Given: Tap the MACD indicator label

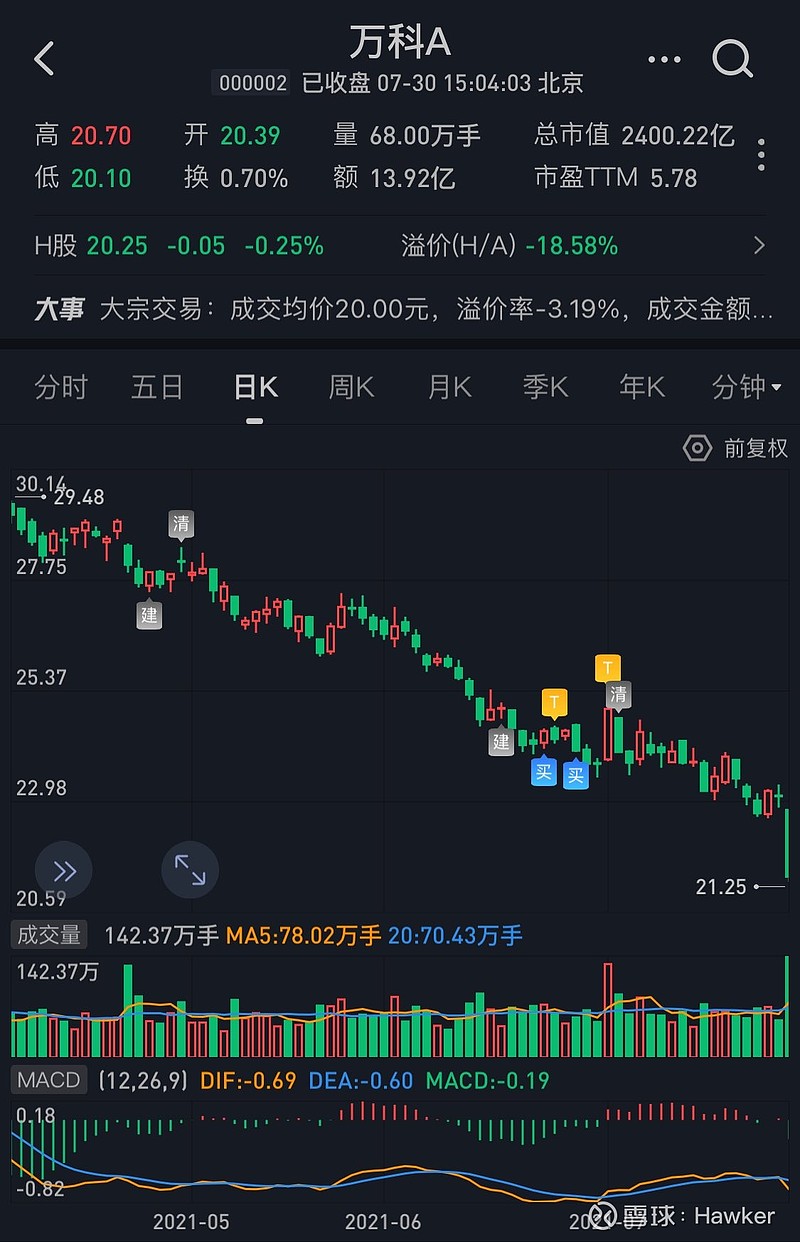Looking at the screenshot, I should [47, 1079].
